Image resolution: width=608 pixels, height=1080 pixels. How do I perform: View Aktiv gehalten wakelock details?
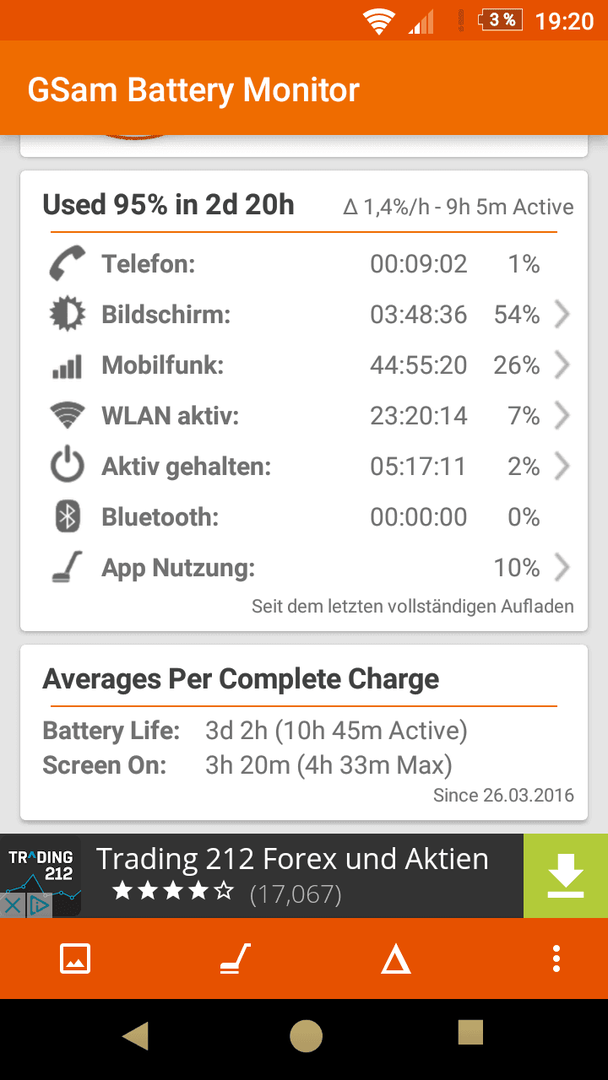point(304,467)
